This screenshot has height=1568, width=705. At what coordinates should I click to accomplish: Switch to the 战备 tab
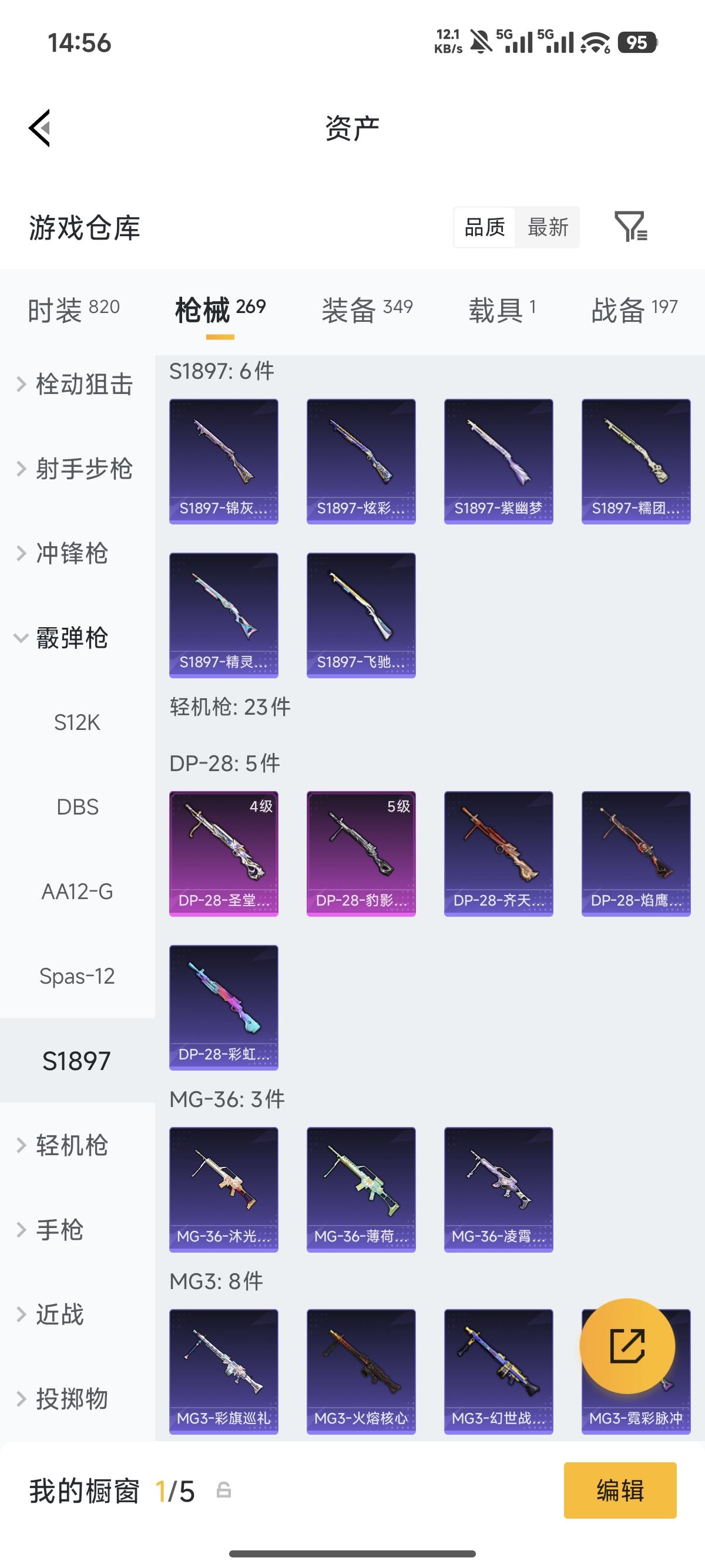tap(634, 310)
